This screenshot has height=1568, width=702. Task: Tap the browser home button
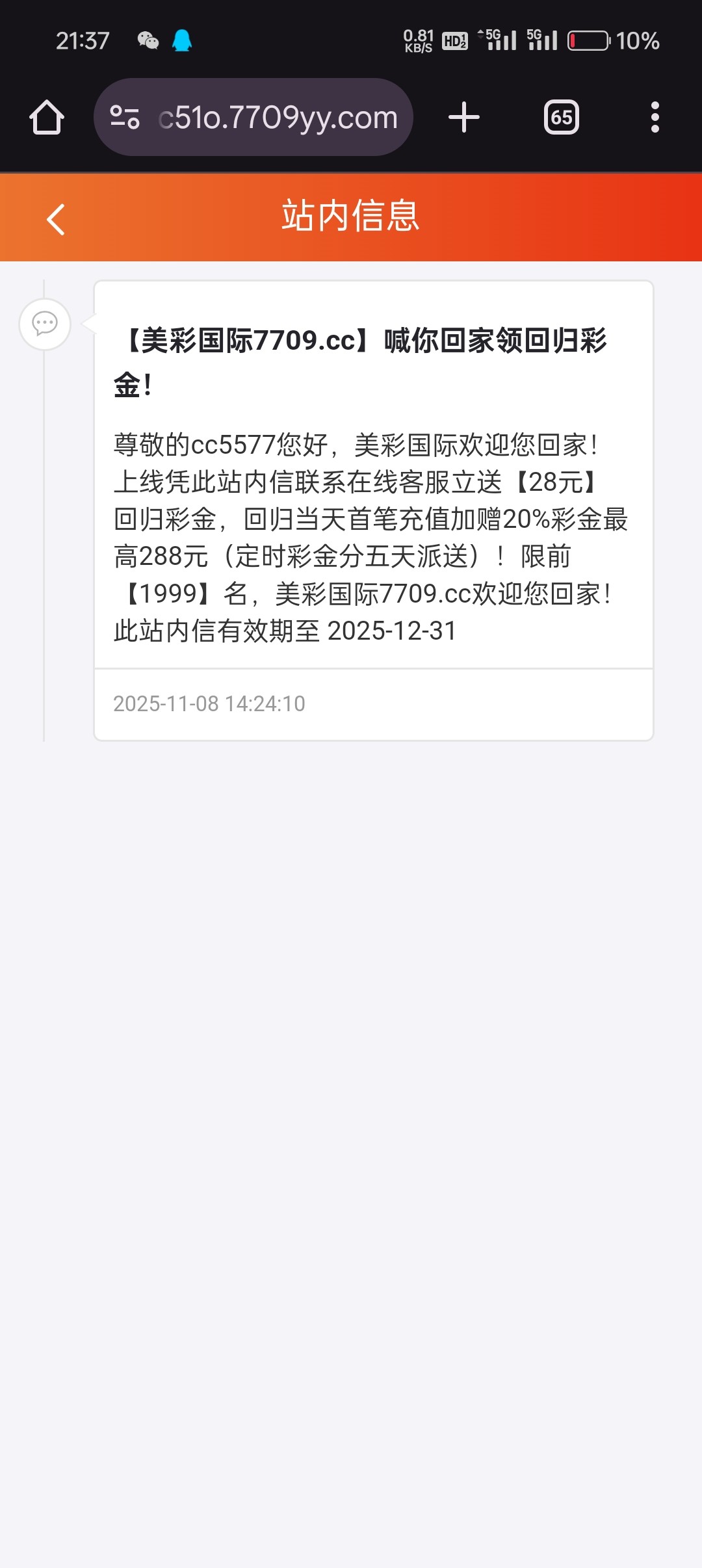pyautogui.click(x=47, y=118)
